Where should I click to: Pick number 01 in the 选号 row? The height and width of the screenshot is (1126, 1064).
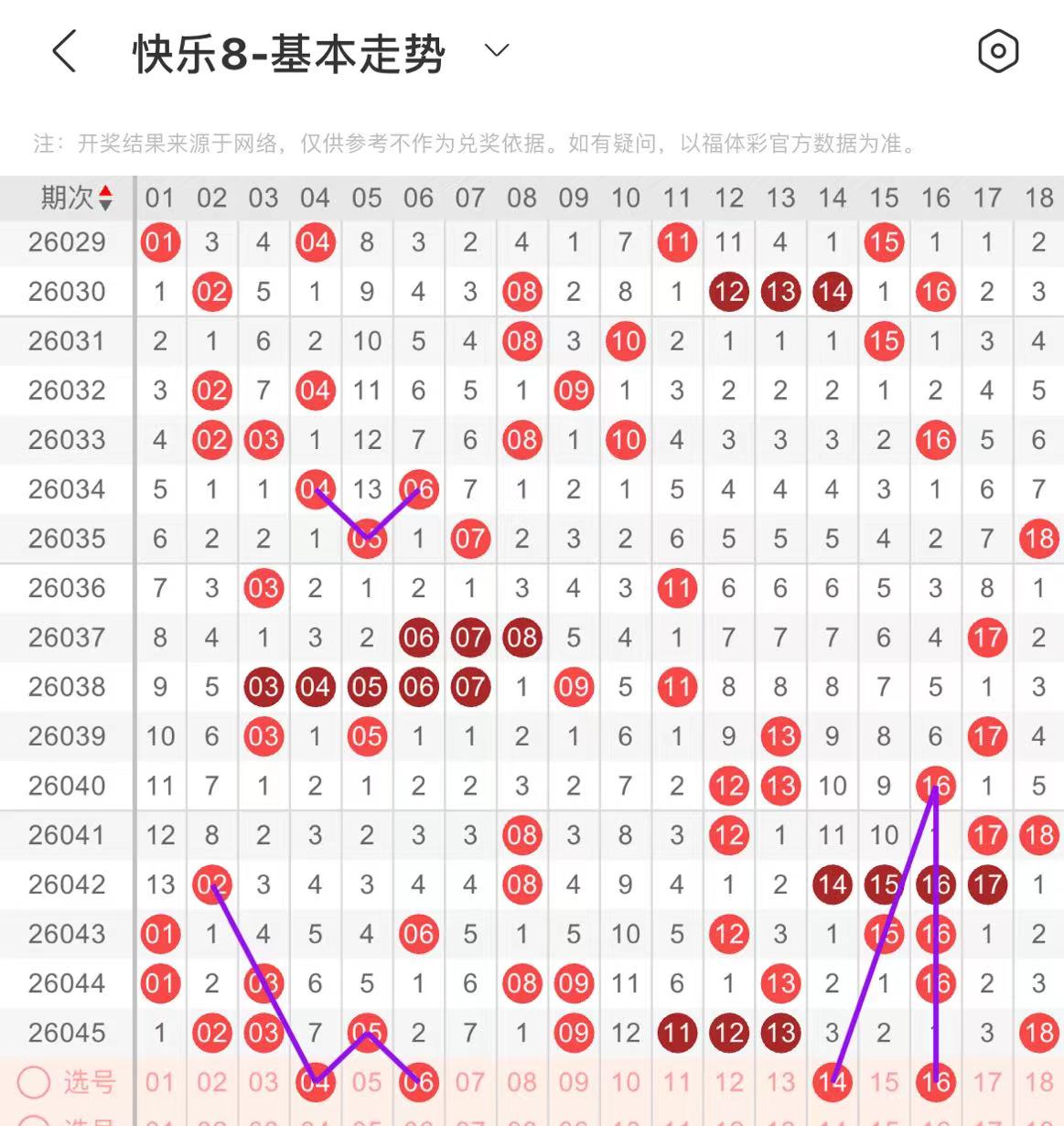click(x=160, y=1082)
